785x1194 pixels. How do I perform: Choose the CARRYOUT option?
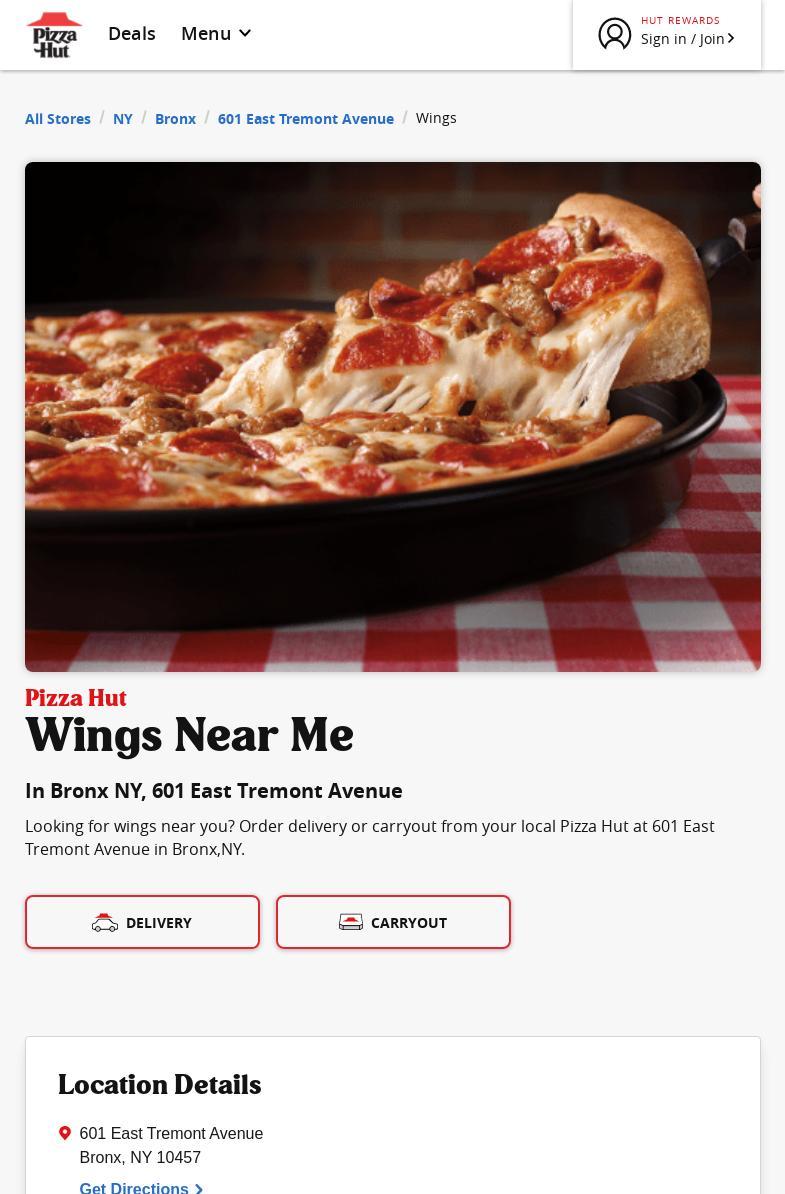393,921
